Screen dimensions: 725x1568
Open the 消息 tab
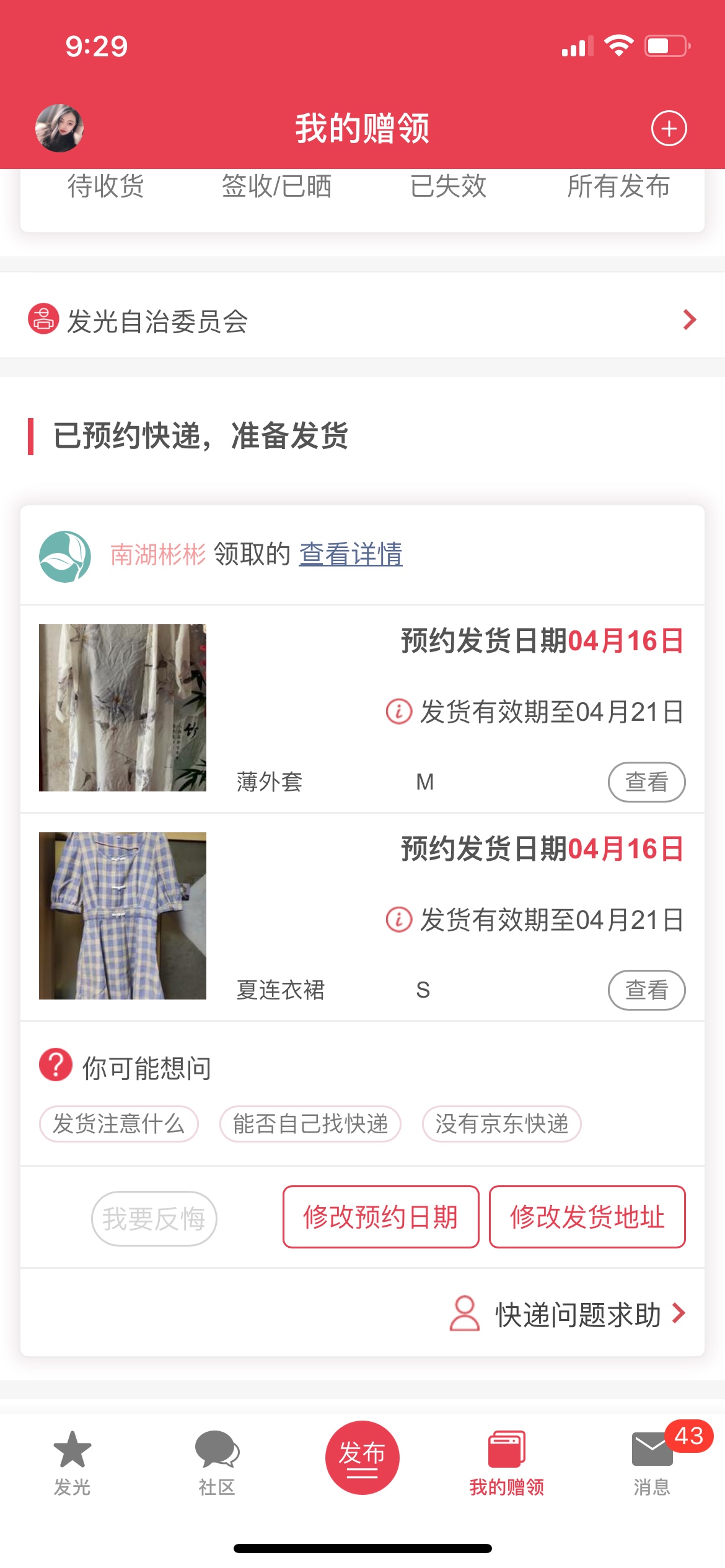click(652, 1461)
